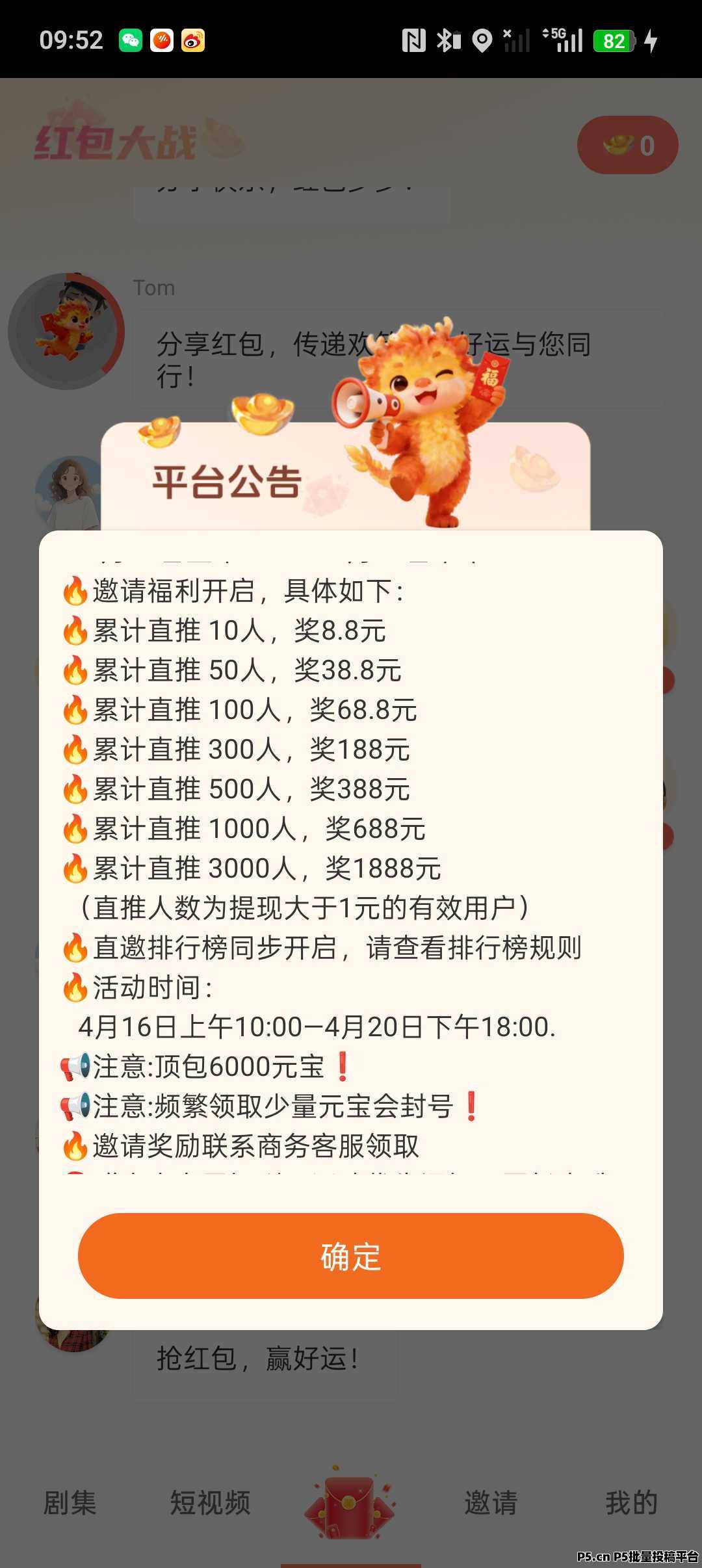Confirm the 平台公告 dialog with 确定
The image size is (702, 1568).
click(x=351, y=1256)
